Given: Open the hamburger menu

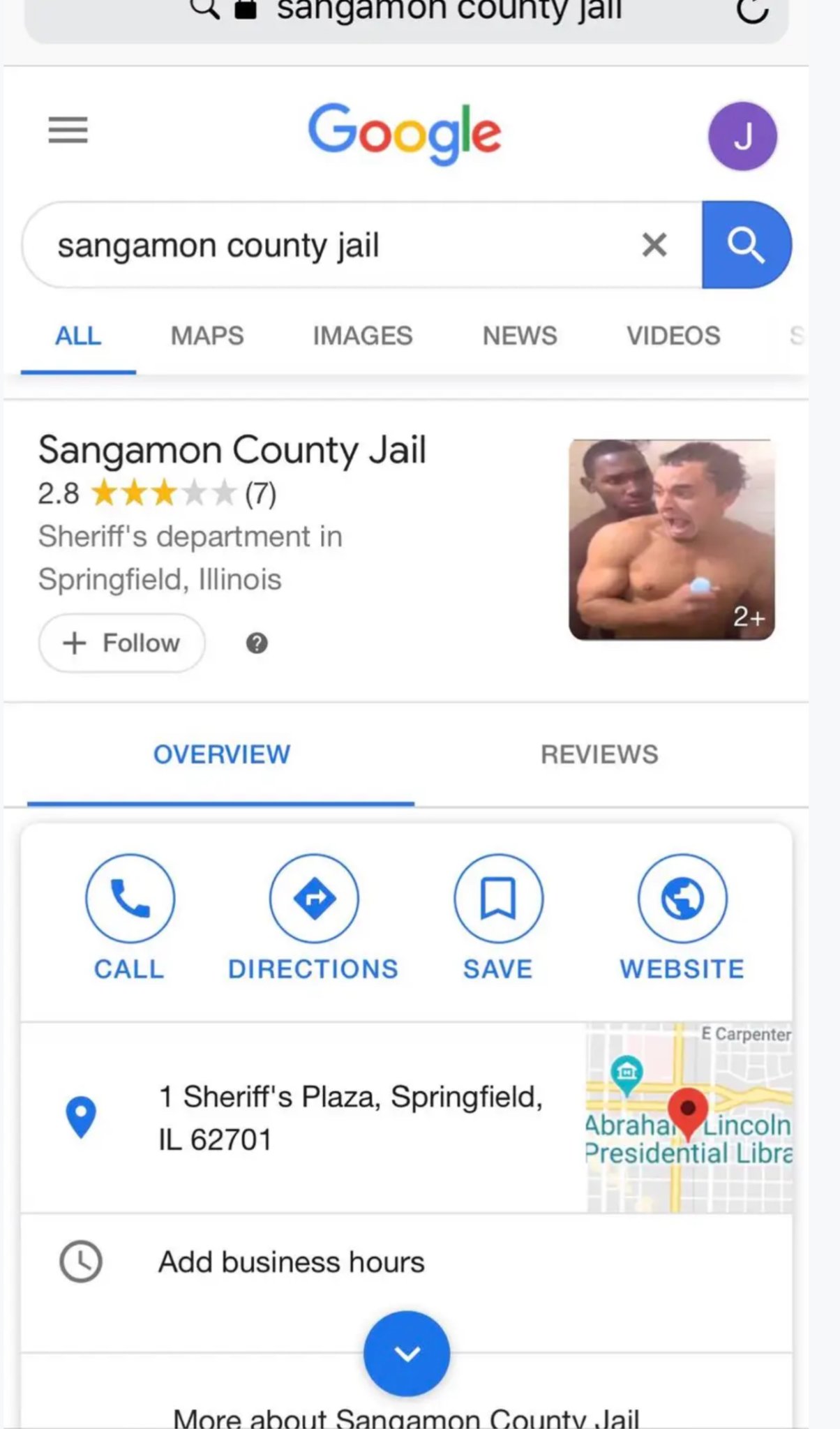Looking at the screenshot, I should [68, 130].
